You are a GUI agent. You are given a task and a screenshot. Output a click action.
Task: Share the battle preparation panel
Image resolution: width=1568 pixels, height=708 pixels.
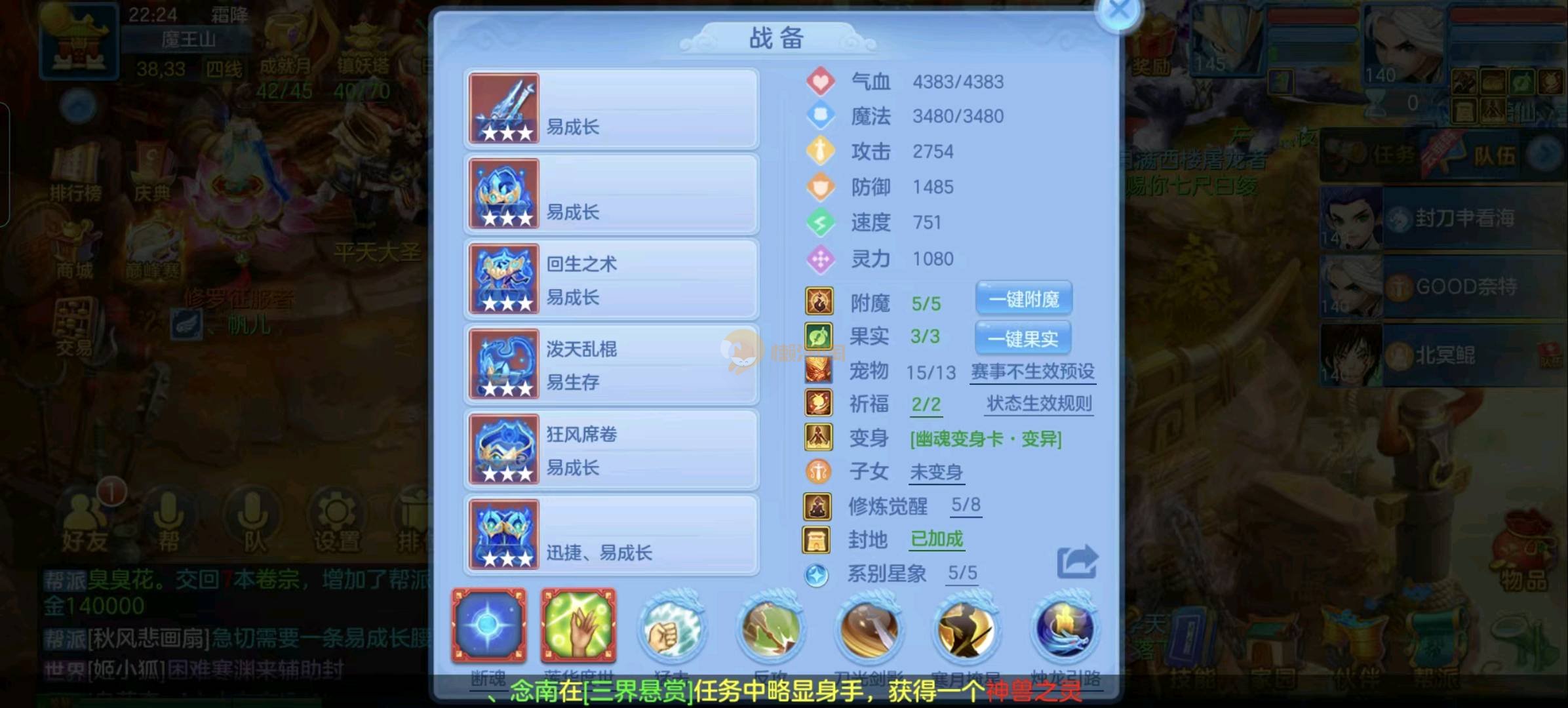(x=1077, y=561)
